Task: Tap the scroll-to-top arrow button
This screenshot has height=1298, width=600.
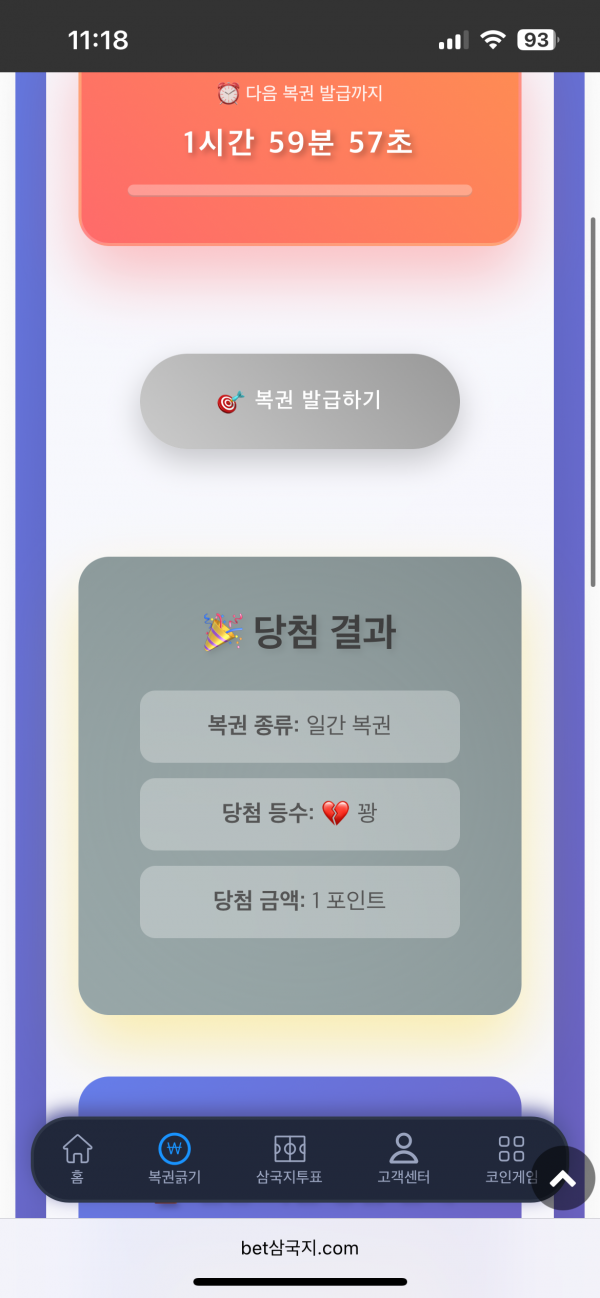Action: (563, 1179)
